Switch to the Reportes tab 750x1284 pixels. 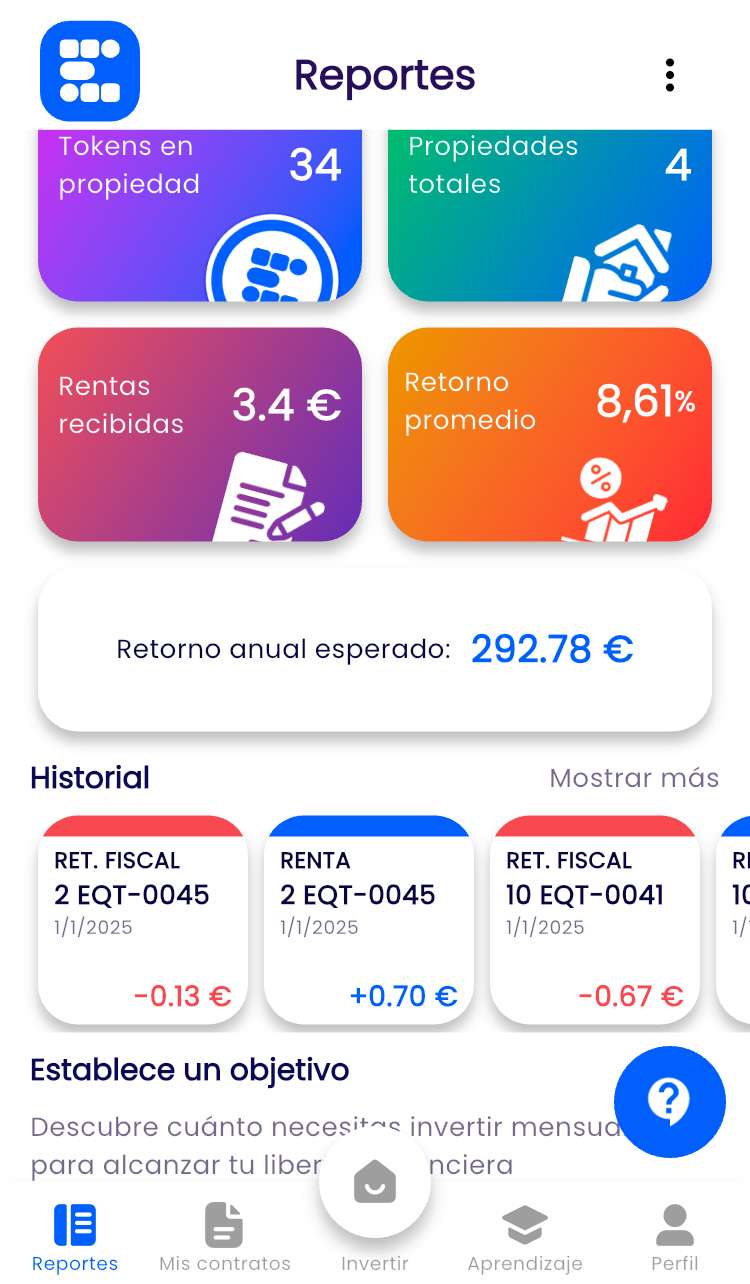tap(75, 1238)
